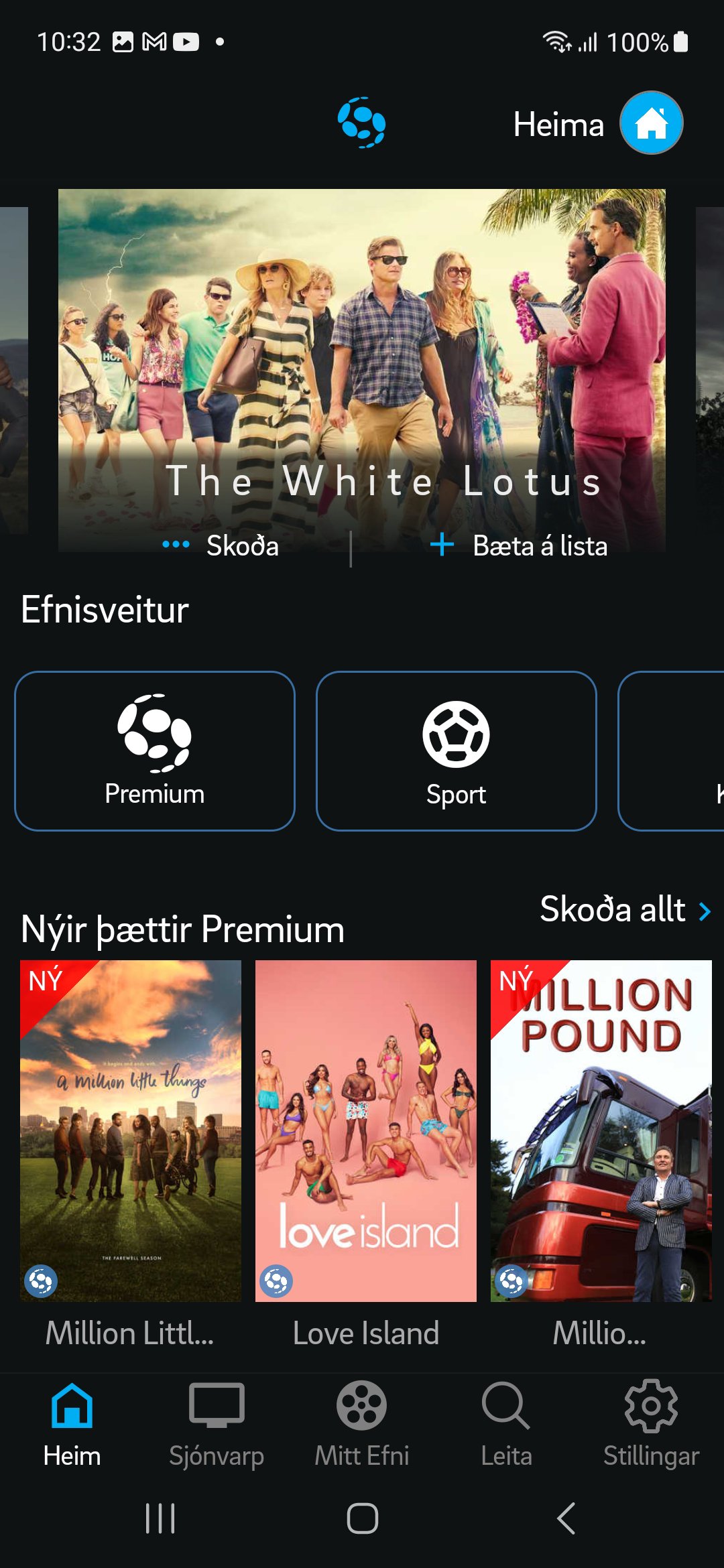Open the Million Pound show tile
Viewport: 724px width, 1568px height.
tap(601, 1130)
